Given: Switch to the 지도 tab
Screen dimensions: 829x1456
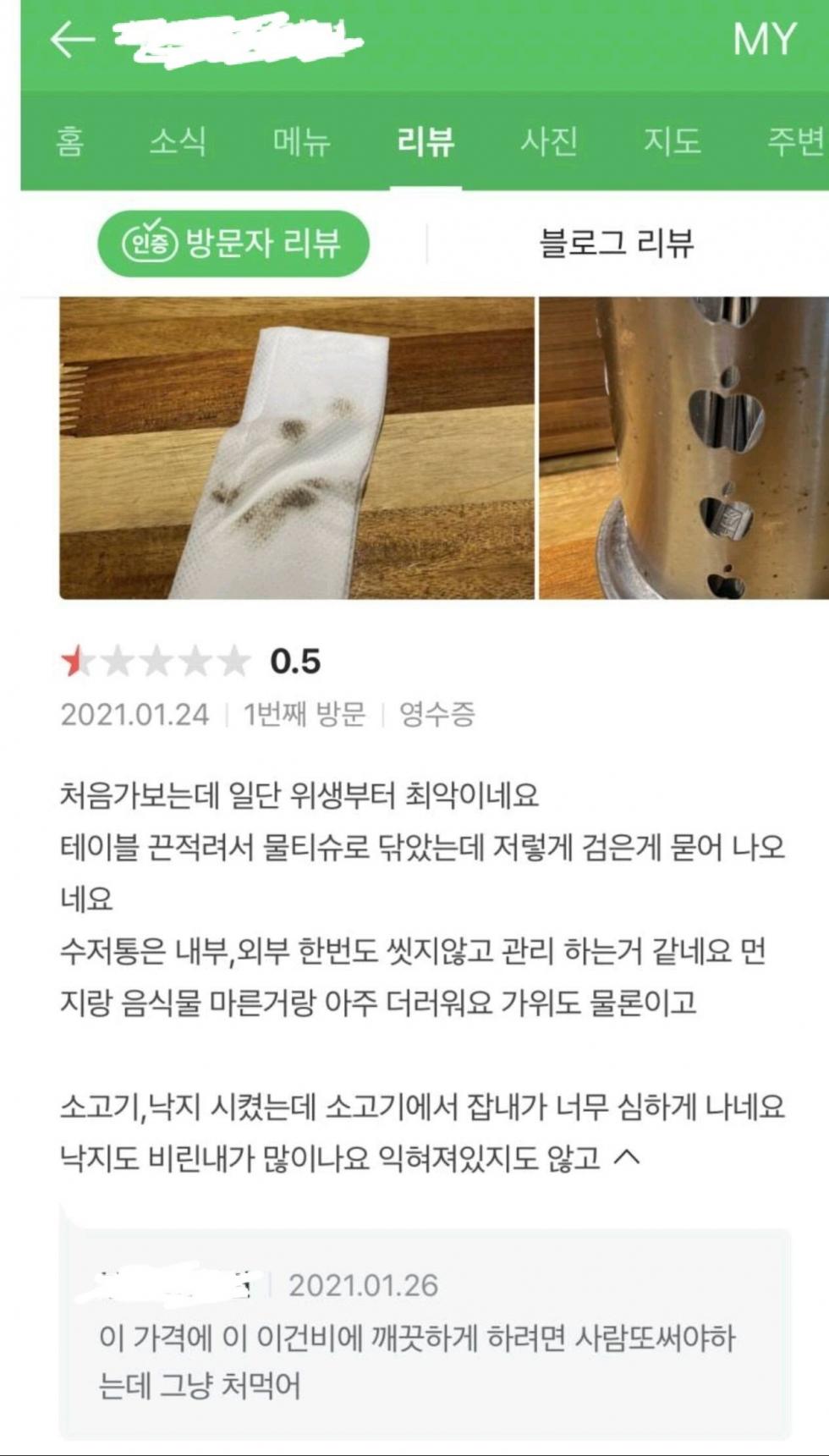Looking at the screenshot, I should pyautogui.click(x=673, y=141).
